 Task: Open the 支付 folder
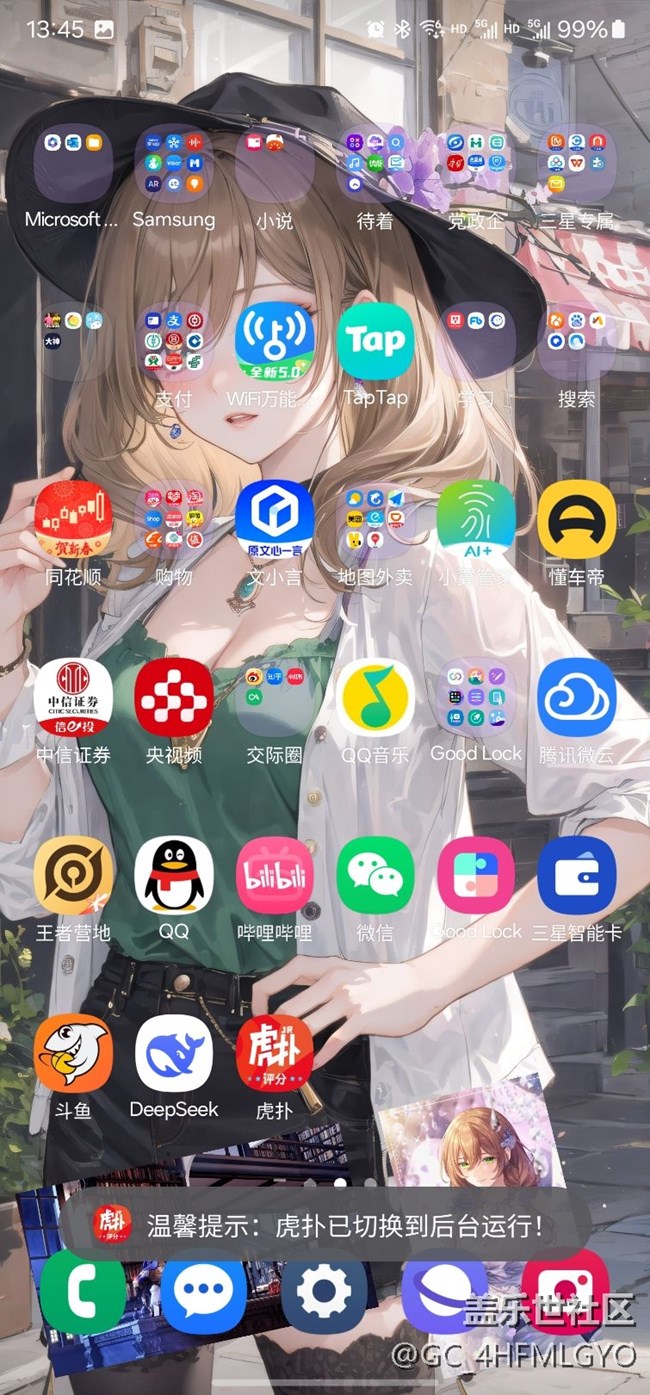pos(174,342)
